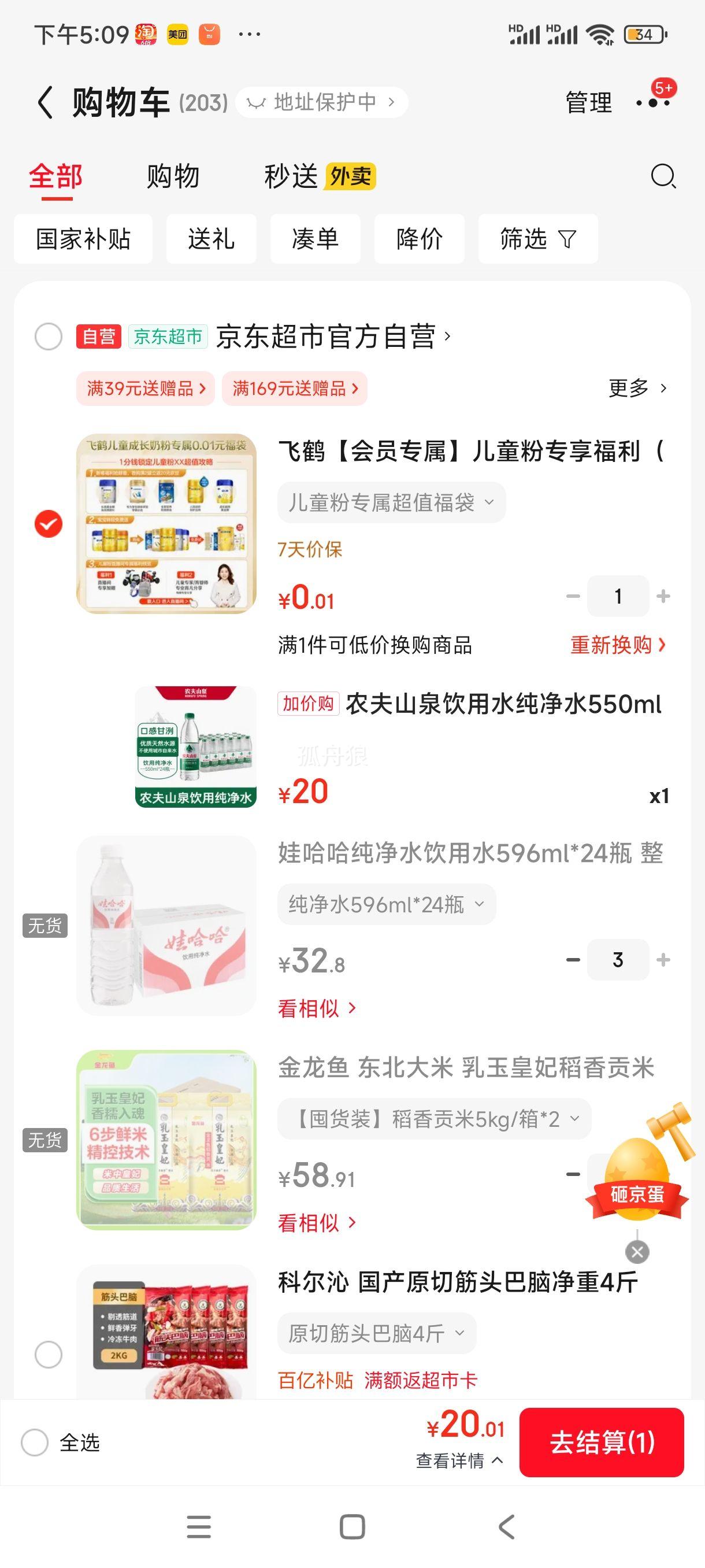Open the more options dots menu
Image resolution: width=705 pixels, height=1568 pixels.
point(652,102)
